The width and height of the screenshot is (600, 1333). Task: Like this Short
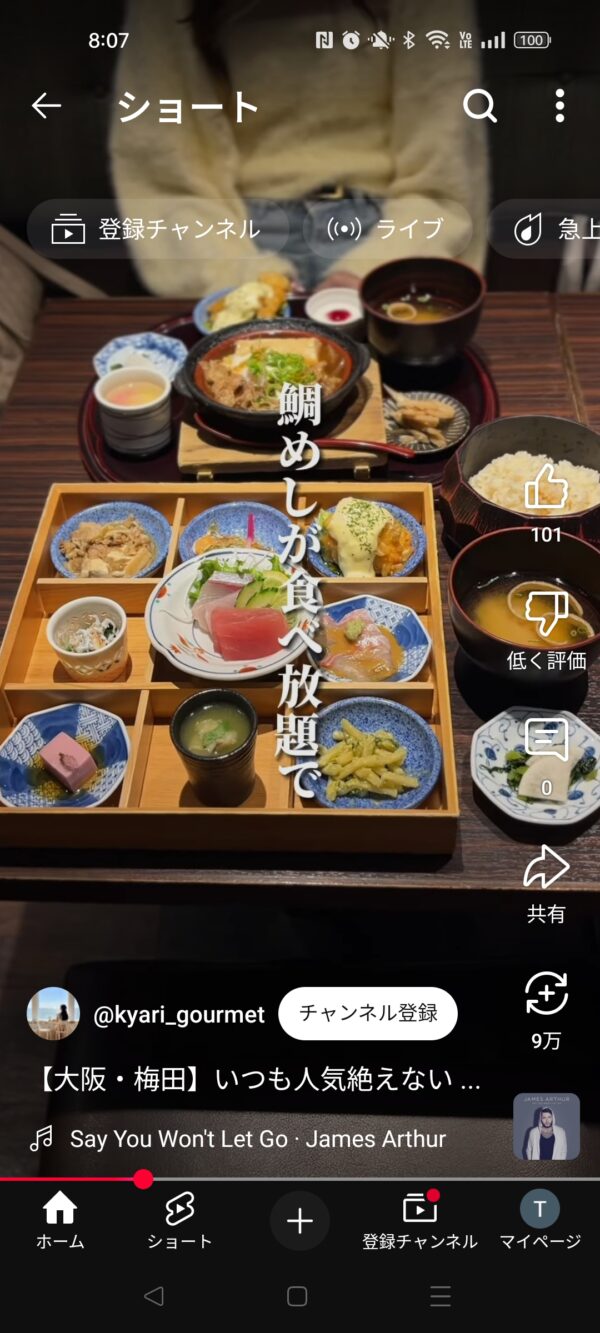click(x=546, y=489)
